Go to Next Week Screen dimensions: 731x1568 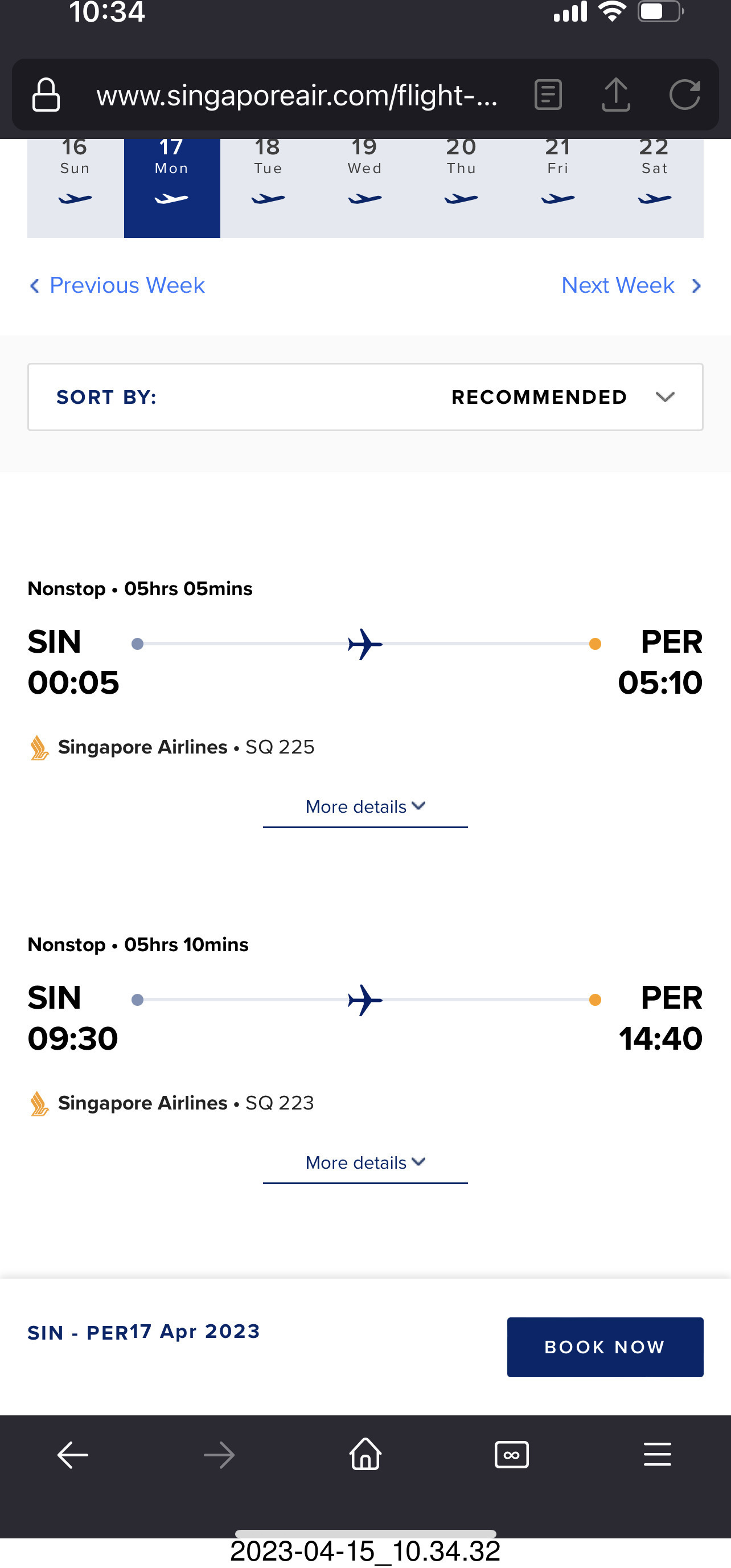(632, 285)
